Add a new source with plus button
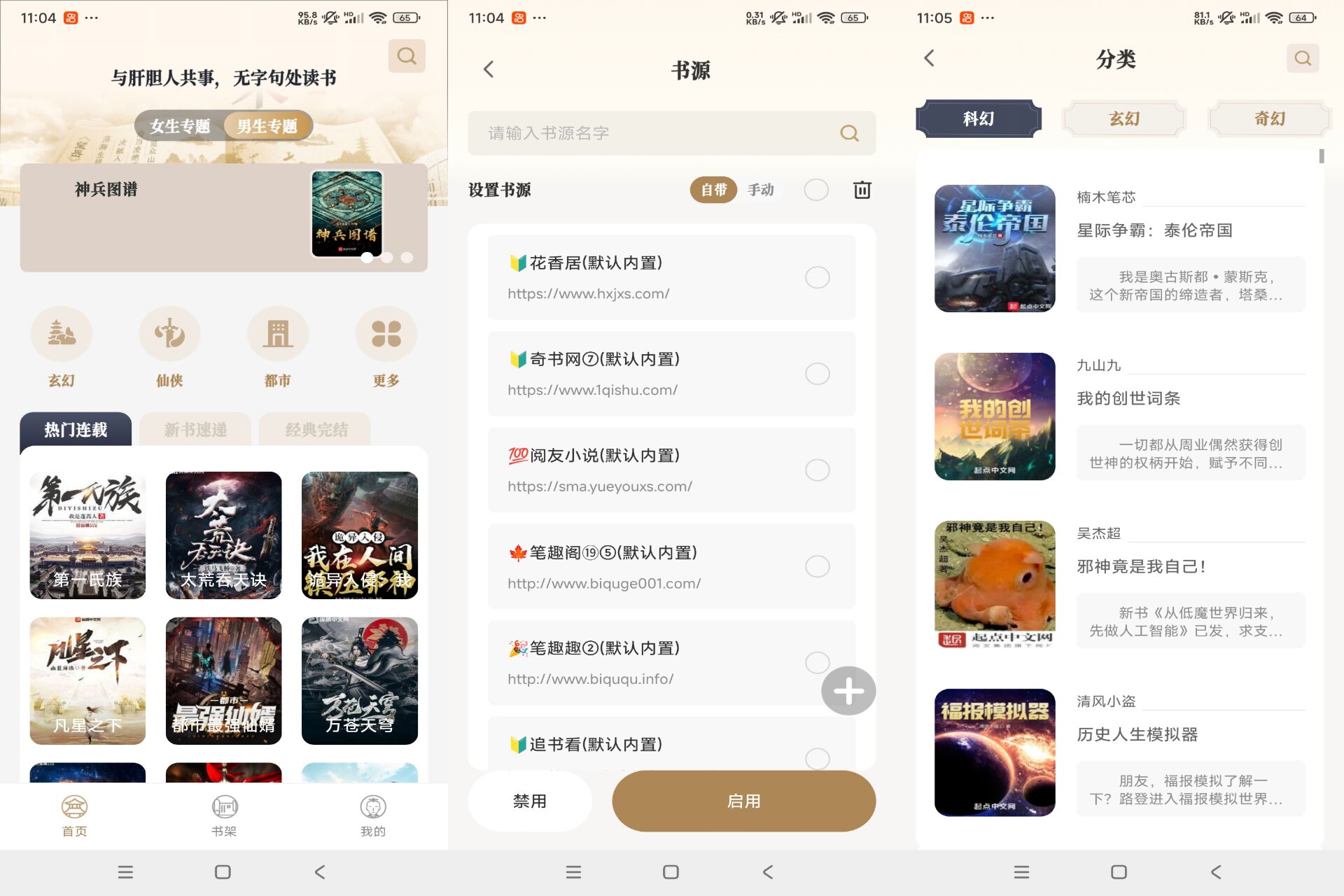This screenshot has width=1344, height=896. [x=848, y=691]
